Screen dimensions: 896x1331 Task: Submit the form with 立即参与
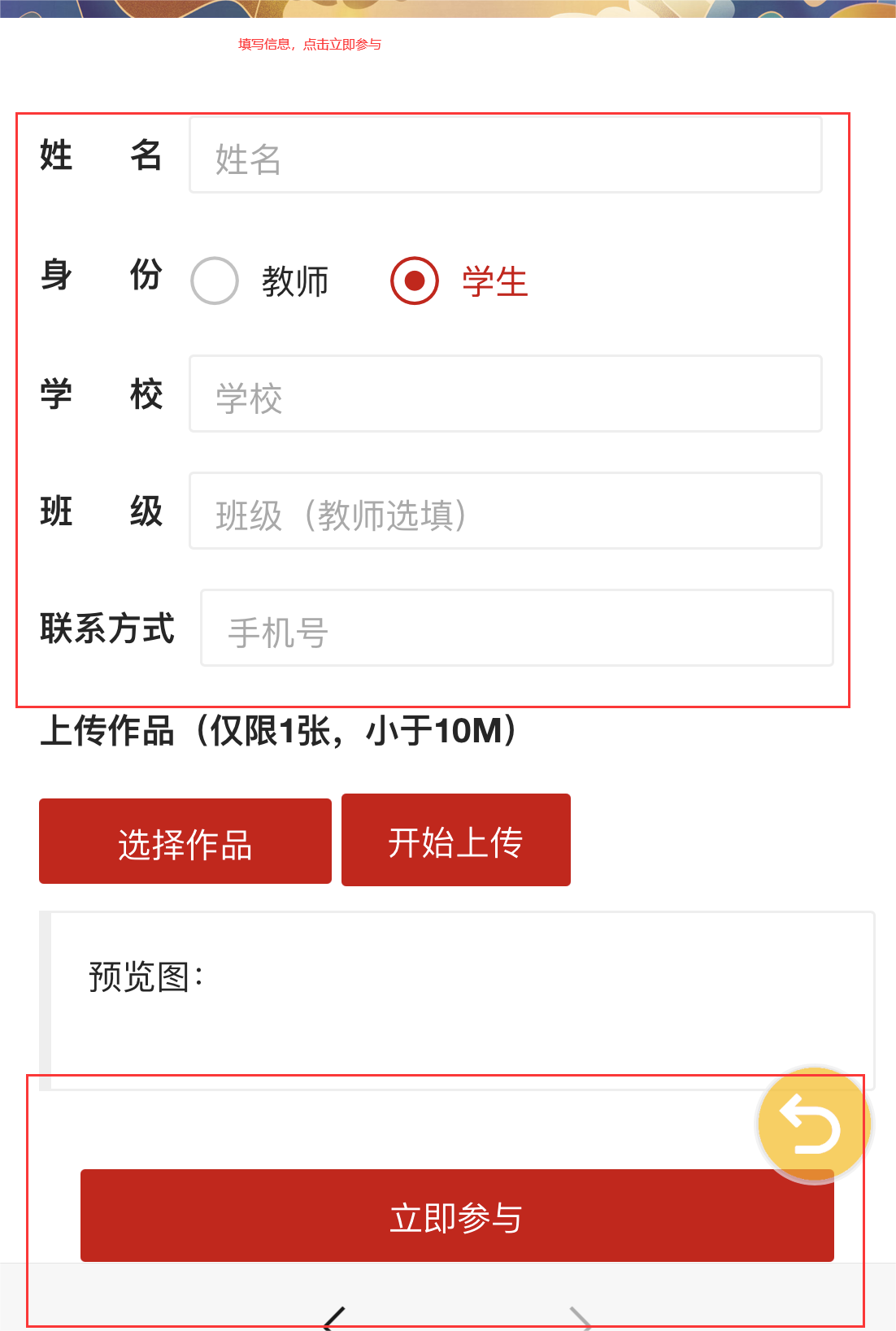coord(456,1216)
